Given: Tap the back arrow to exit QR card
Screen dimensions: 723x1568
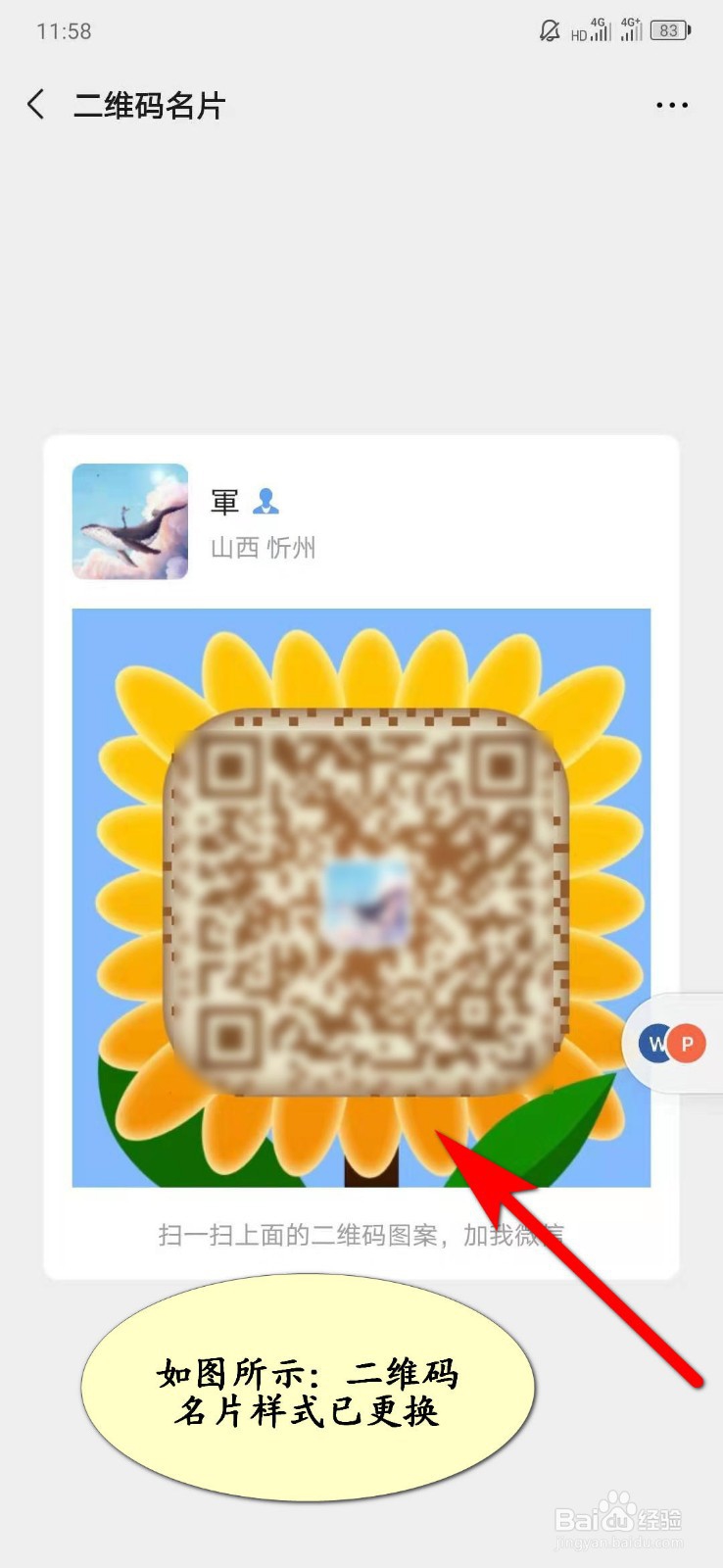Looking at the screenshot, I should coord(35,103).
